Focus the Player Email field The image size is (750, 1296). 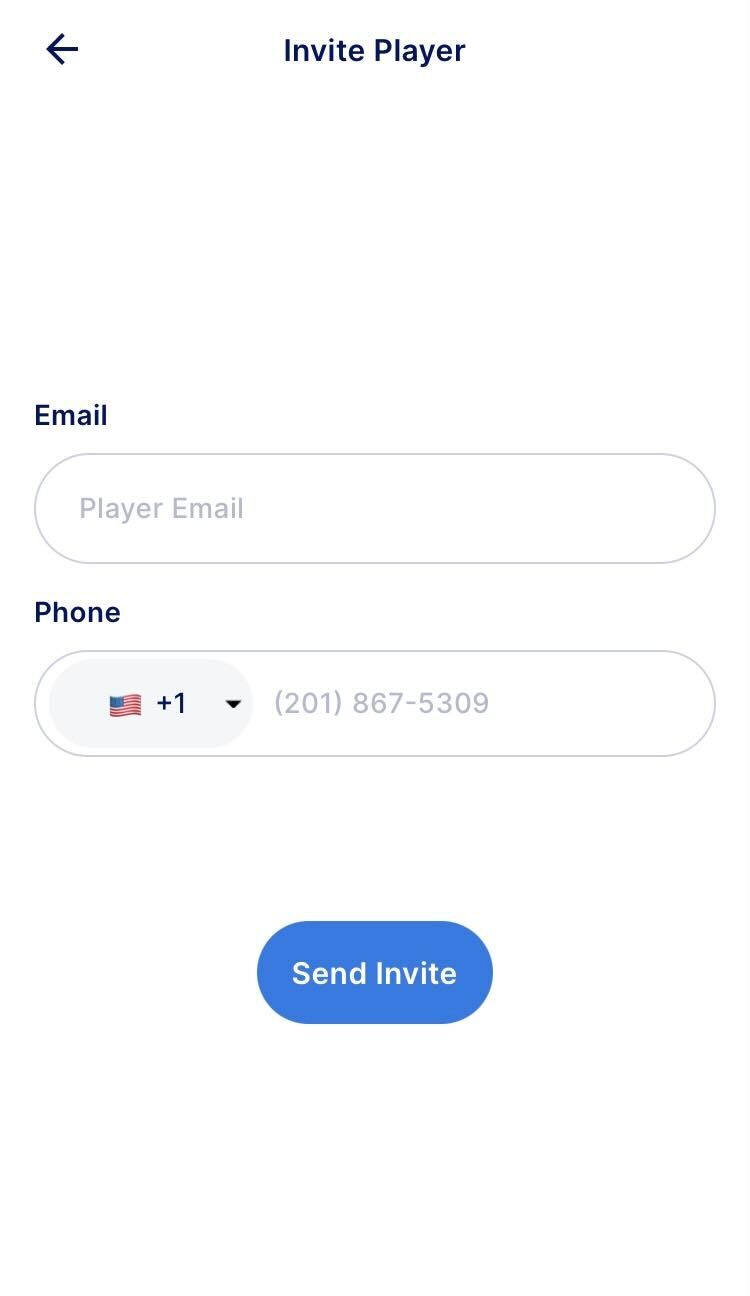375,508
